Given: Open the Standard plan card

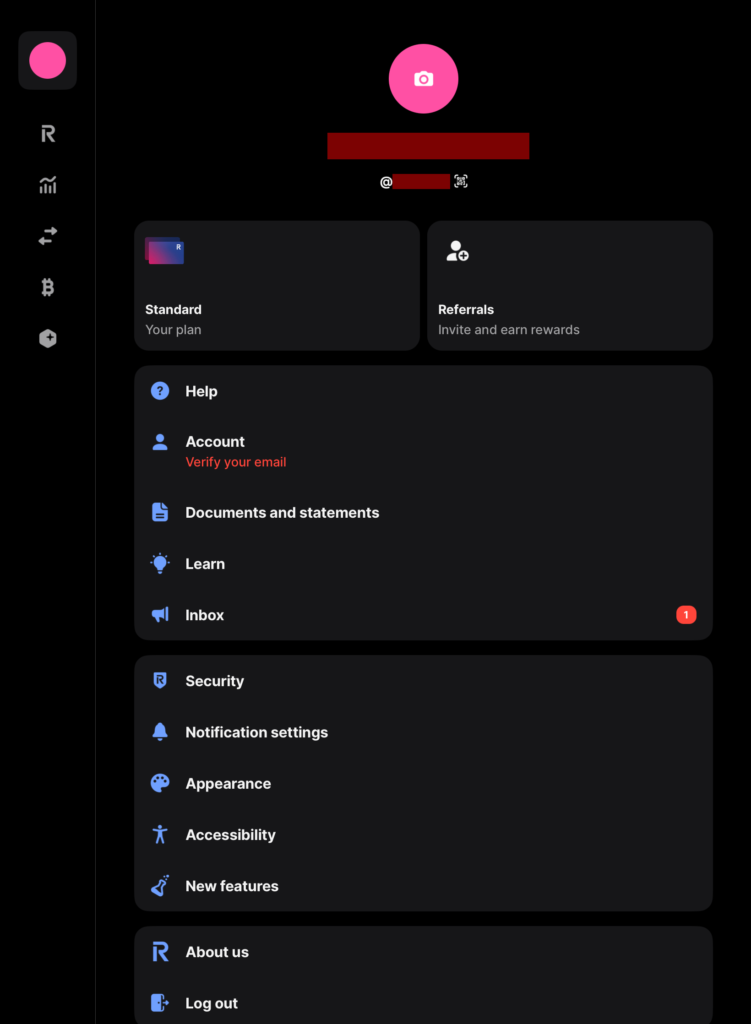Looking at the screenshot, I should (x=276, y=286).
